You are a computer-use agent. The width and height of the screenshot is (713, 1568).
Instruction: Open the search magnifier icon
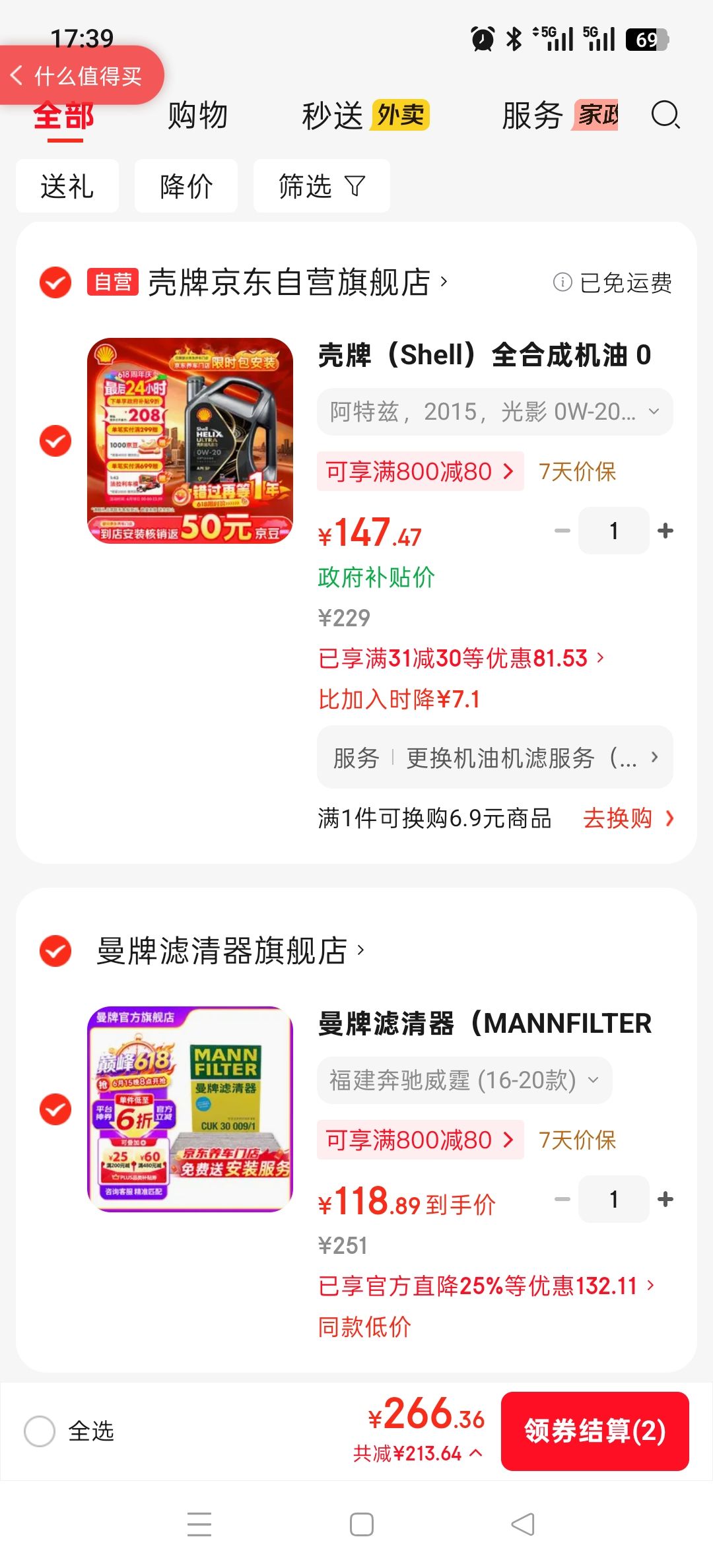click(665, 115)
